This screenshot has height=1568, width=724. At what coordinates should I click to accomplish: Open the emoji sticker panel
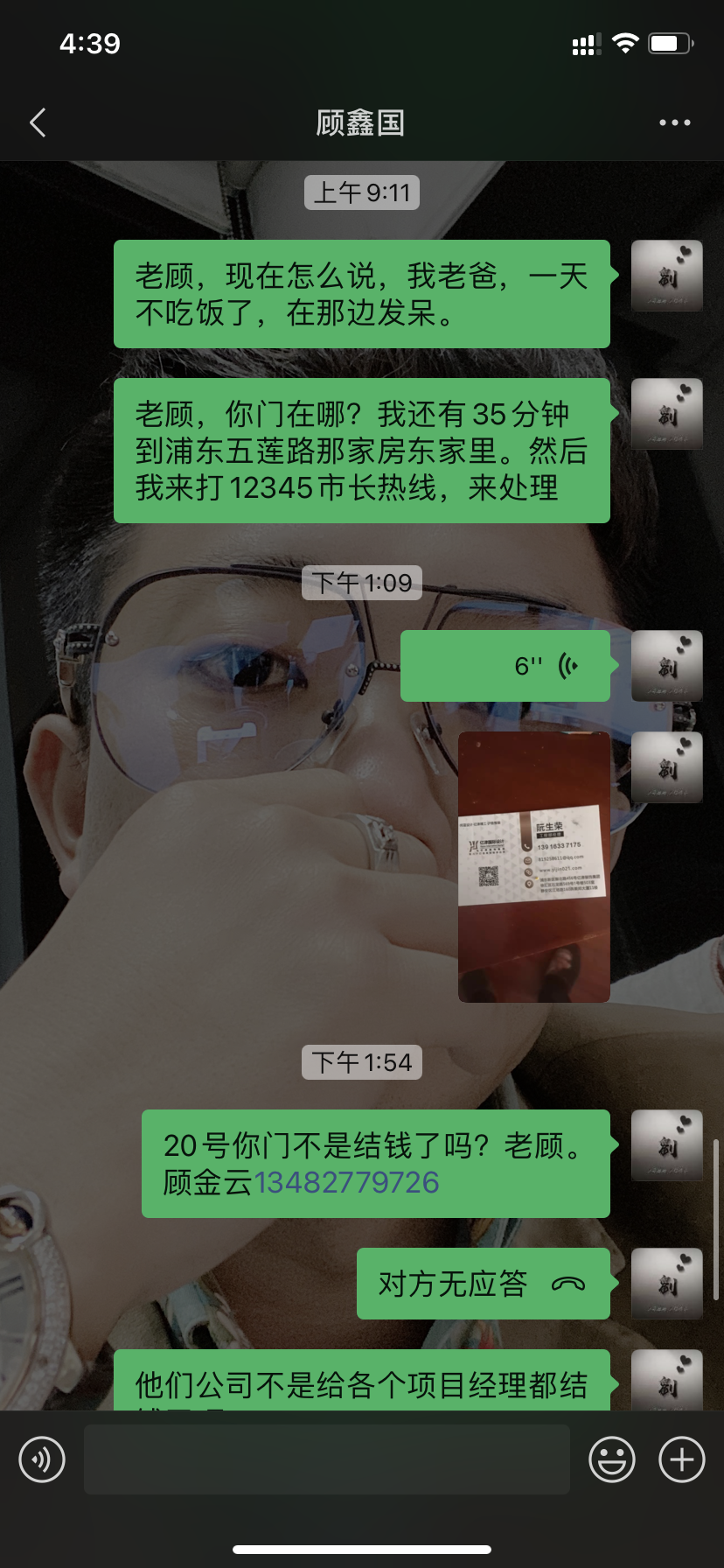[x=611, y=1459]
